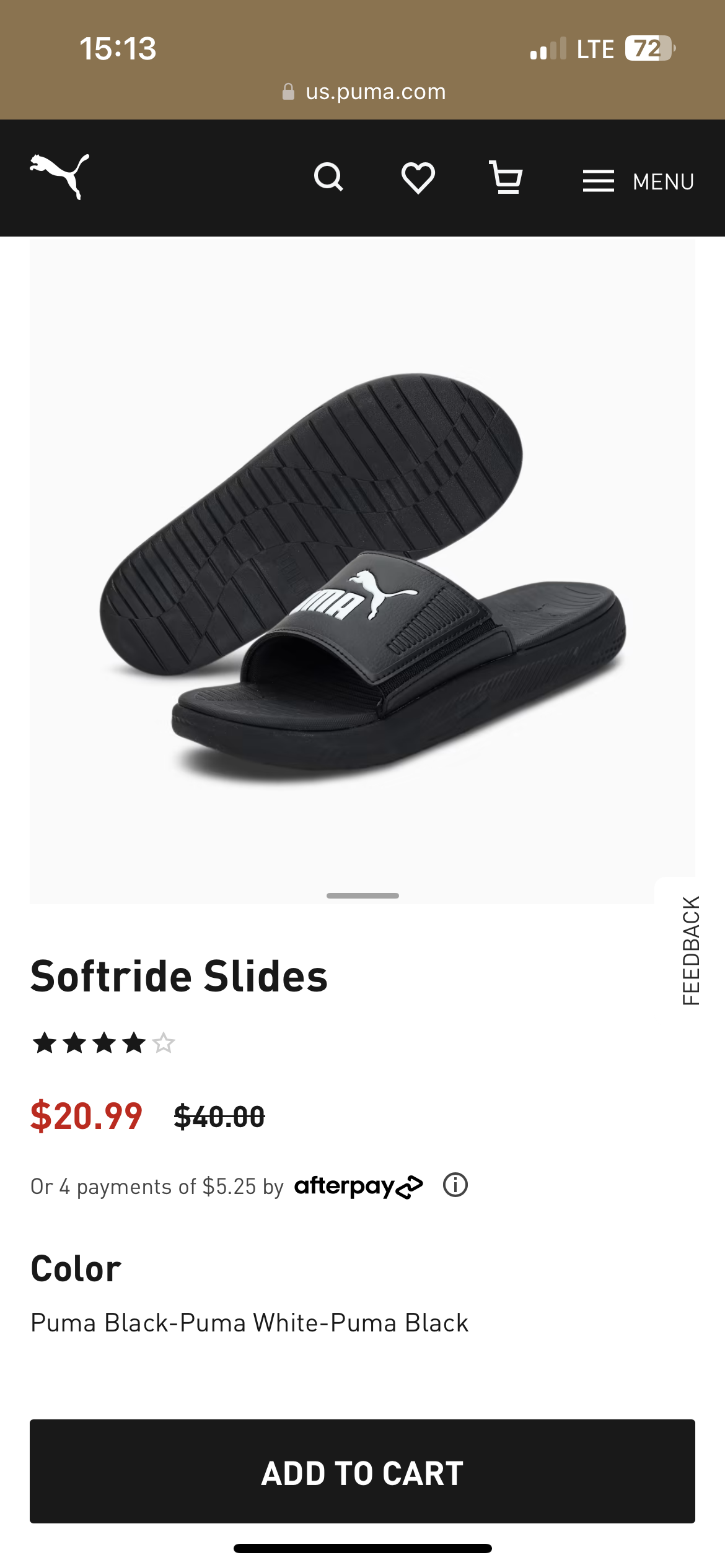Show Afterpay payment info

(455, 1185)
